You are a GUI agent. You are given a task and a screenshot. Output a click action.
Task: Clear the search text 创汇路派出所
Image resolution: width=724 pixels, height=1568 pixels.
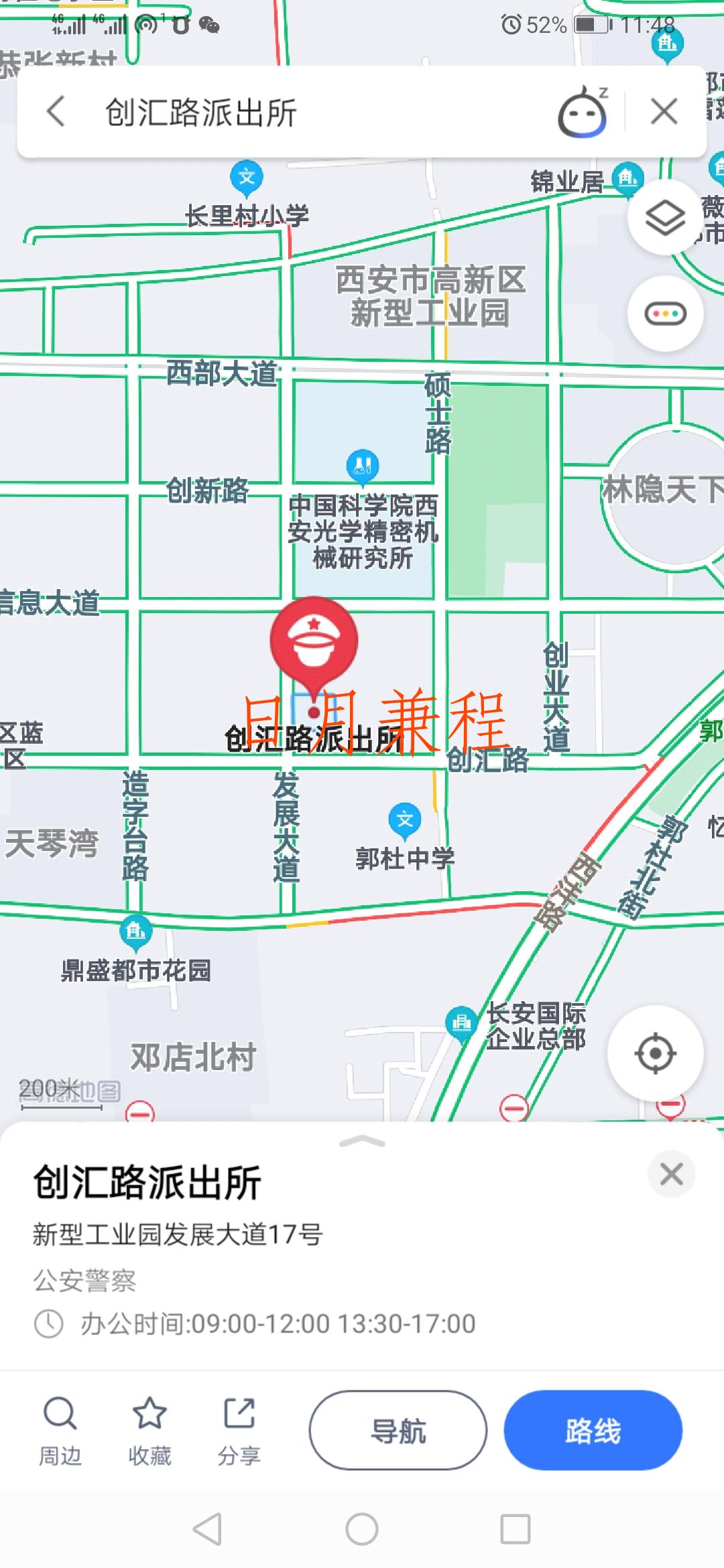point(664,111)
